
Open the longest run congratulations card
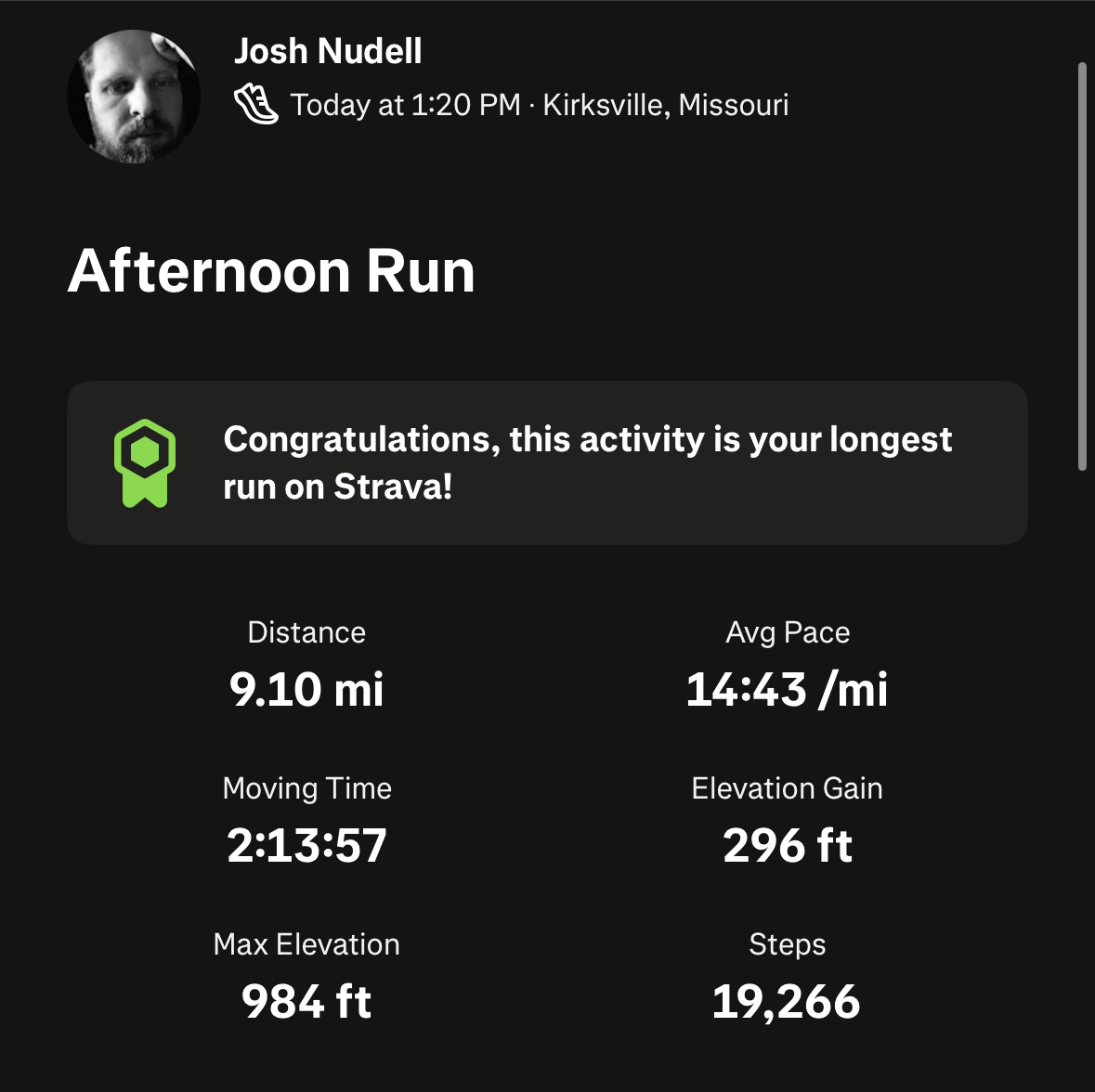(x=547, y=462)
